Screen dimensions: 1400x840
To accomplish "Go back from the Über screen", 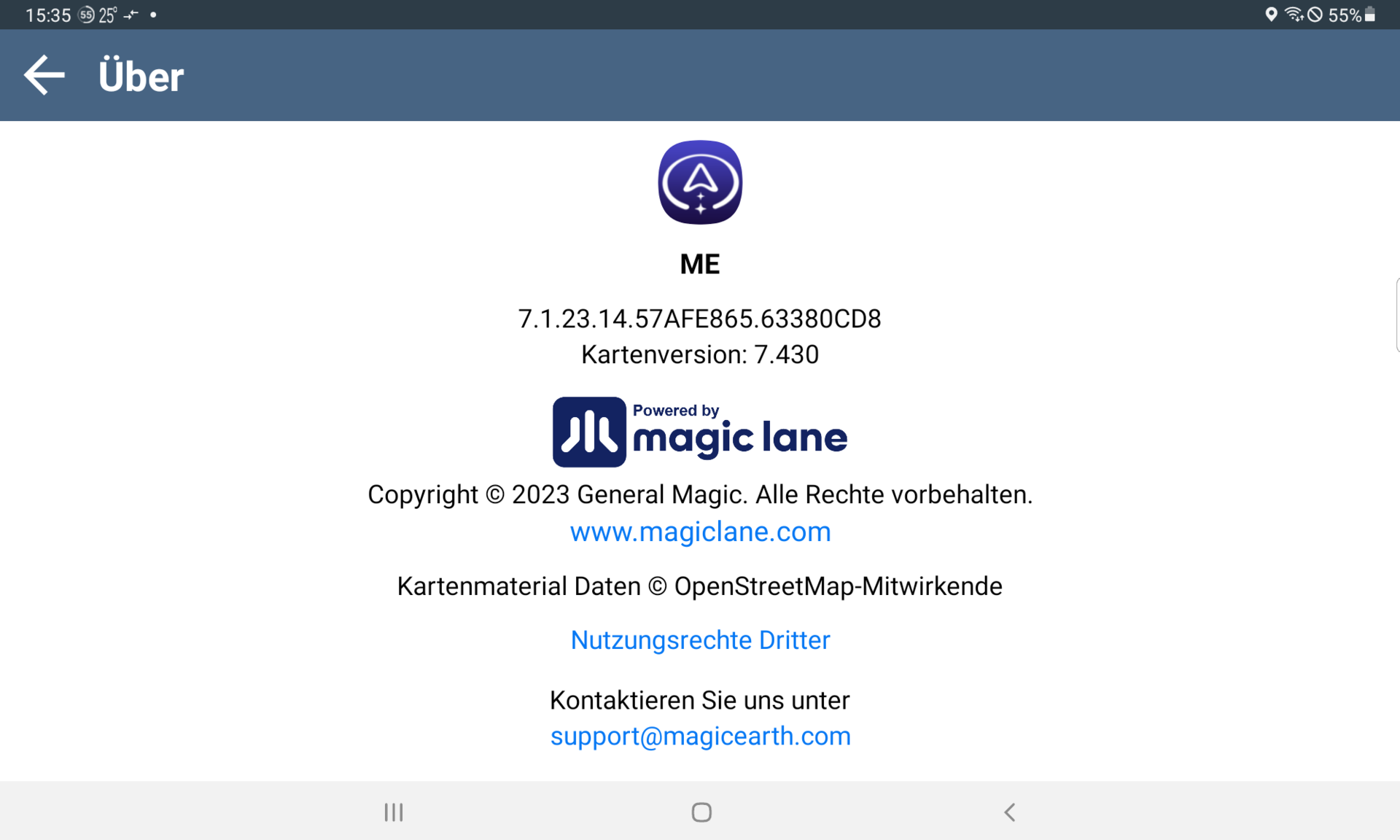I will (44, 75).
